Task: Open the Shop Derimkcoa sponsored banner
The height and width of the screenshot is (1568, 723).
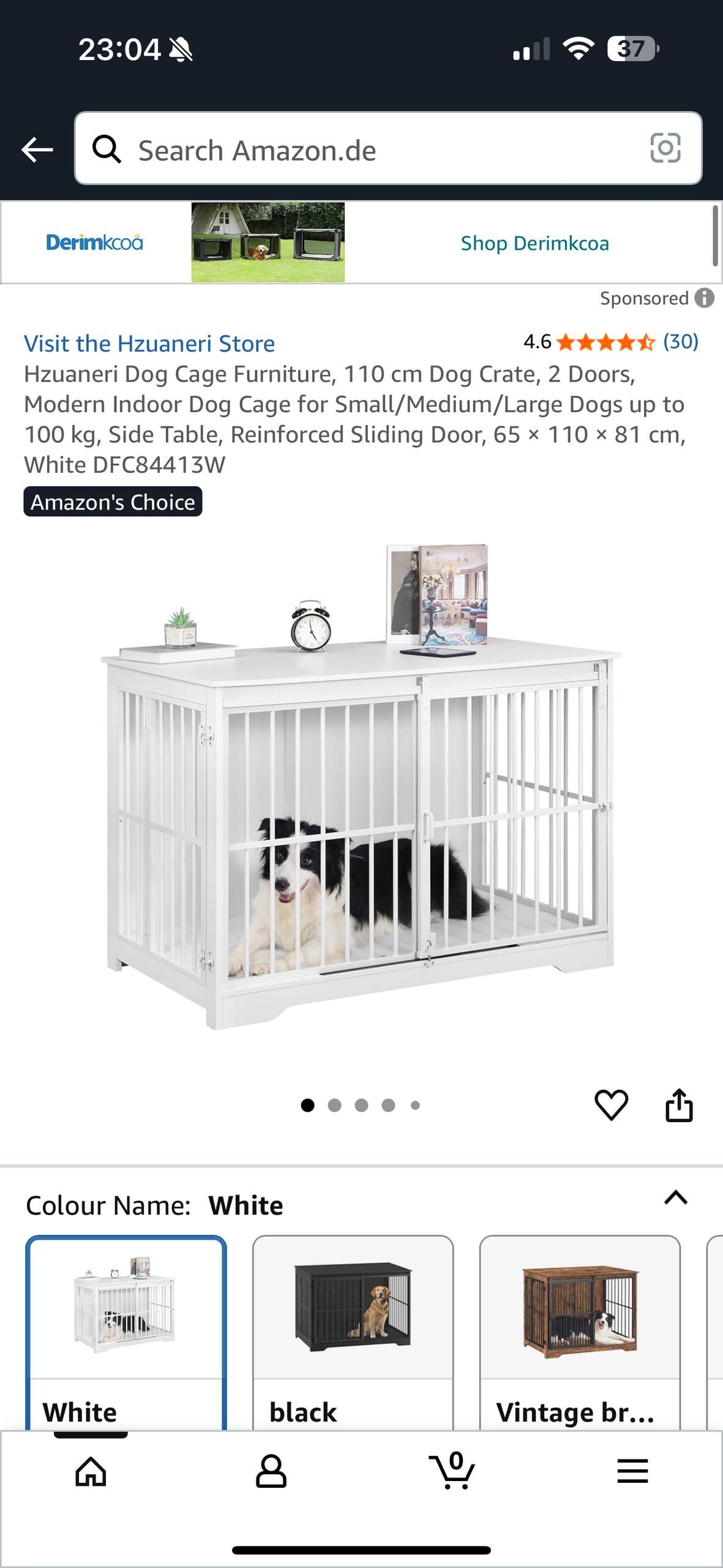Action: pyautogui.click(x=534, y=243)
